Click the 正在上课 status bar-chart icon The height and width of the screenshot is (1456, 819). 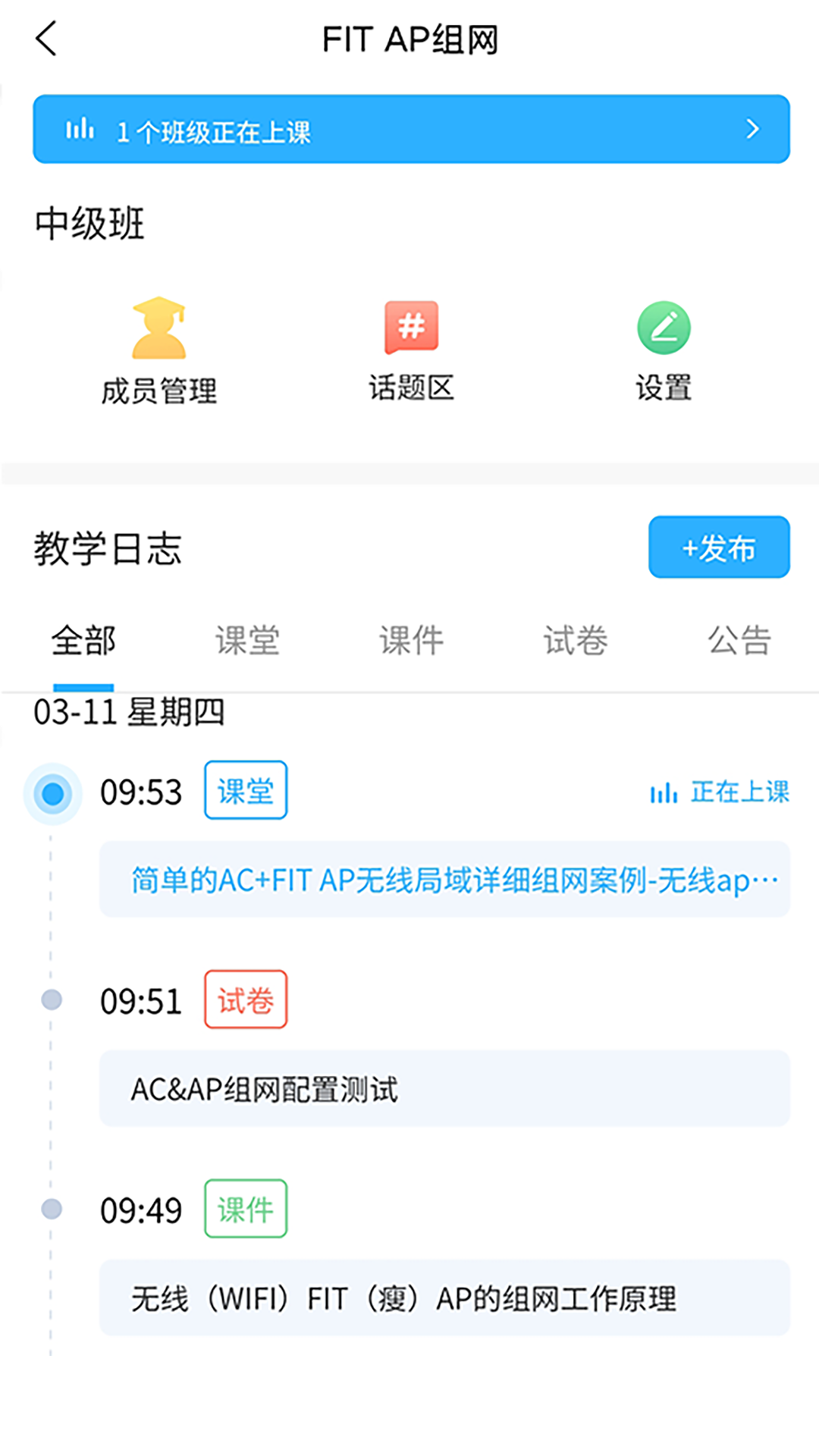coord(664,792)
